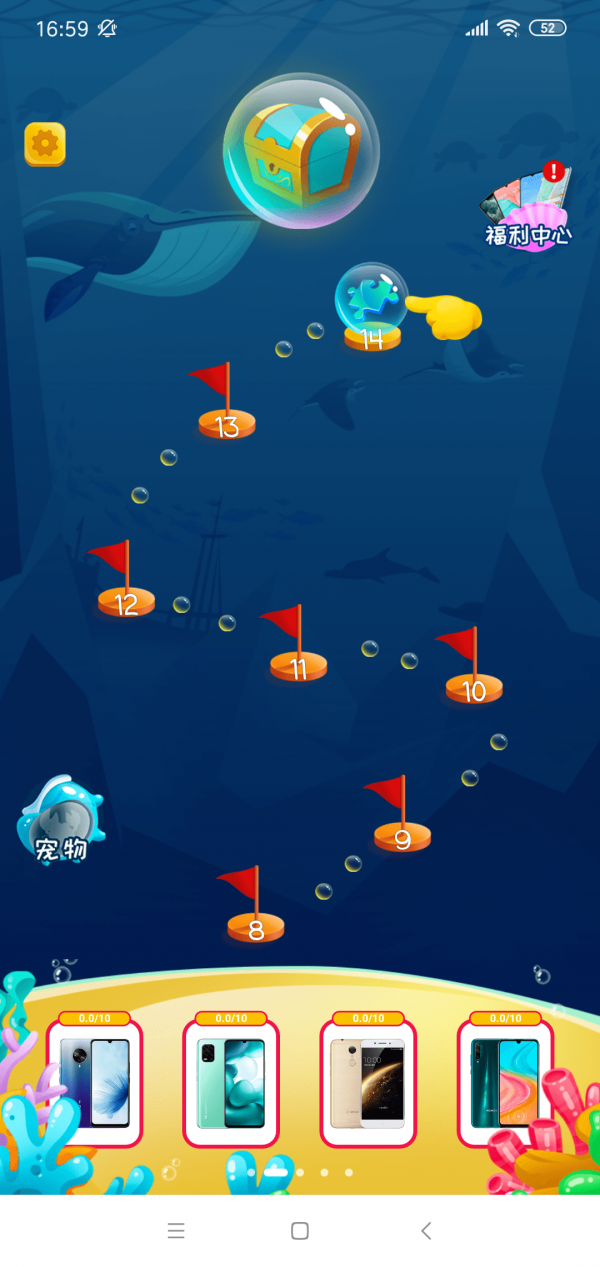Viewport: 600px width, 1267px height.
Task: Open the second mint-green phone prize card
Action: (x=231, y=1081)
